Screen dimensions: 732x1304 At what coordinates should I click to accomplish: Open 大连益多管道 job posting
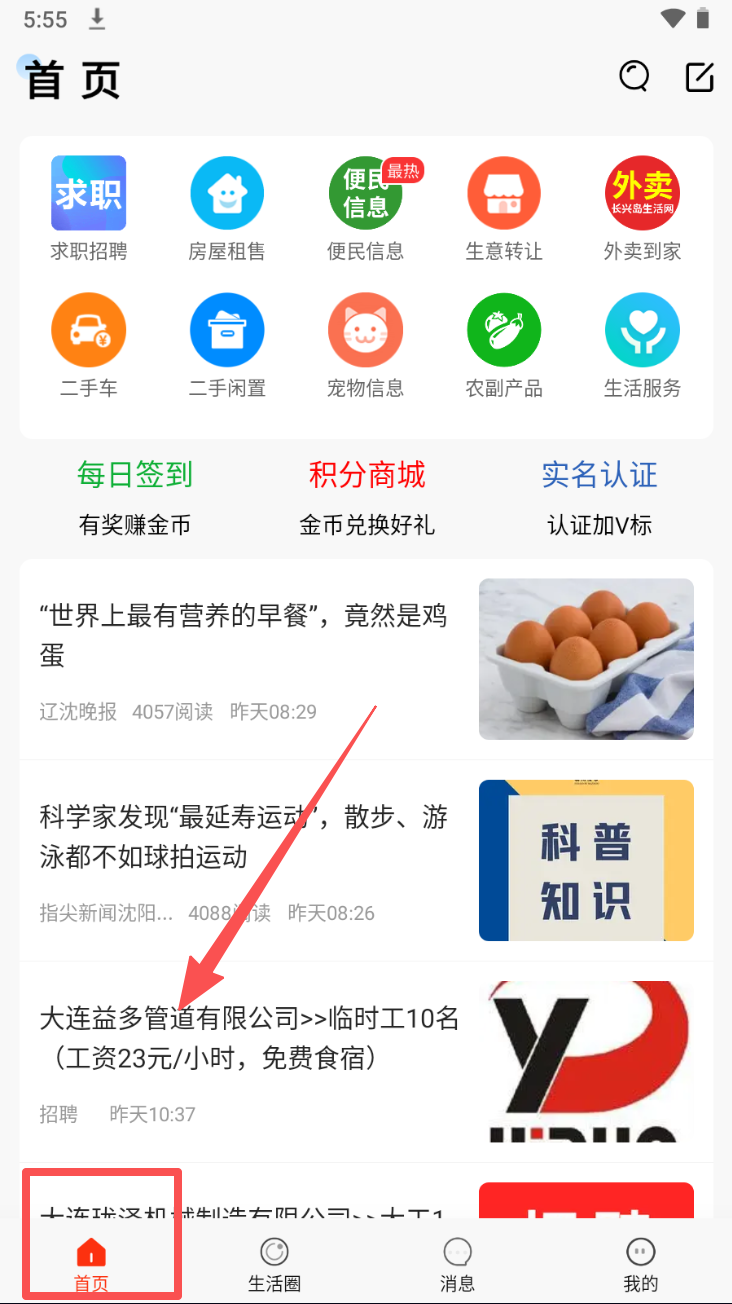(x=250, y=1038)
